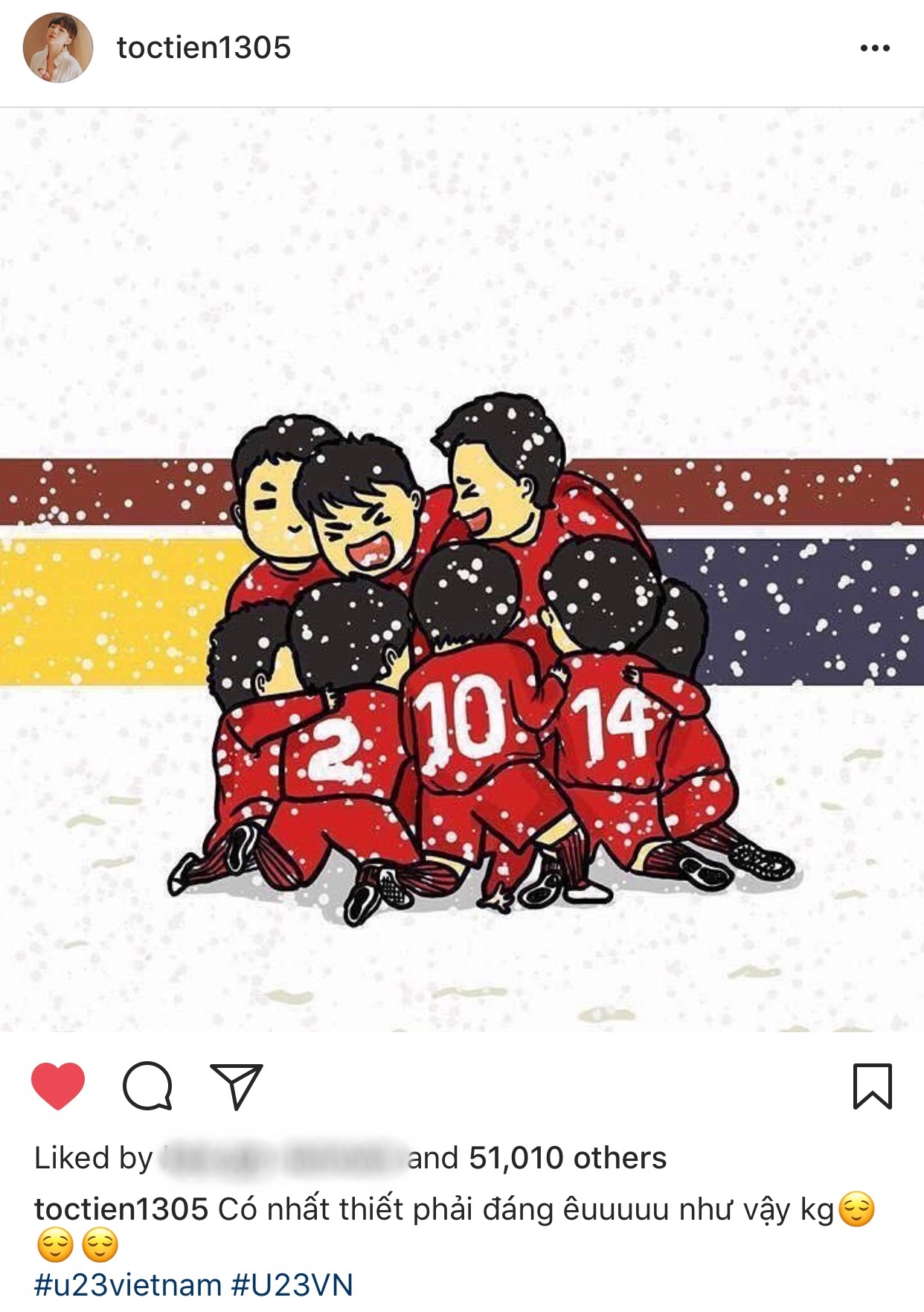The height and width of the screenshot is (1312, 924).
Task: Tap the toctien1305 username in the caption
Action: 121,1209
